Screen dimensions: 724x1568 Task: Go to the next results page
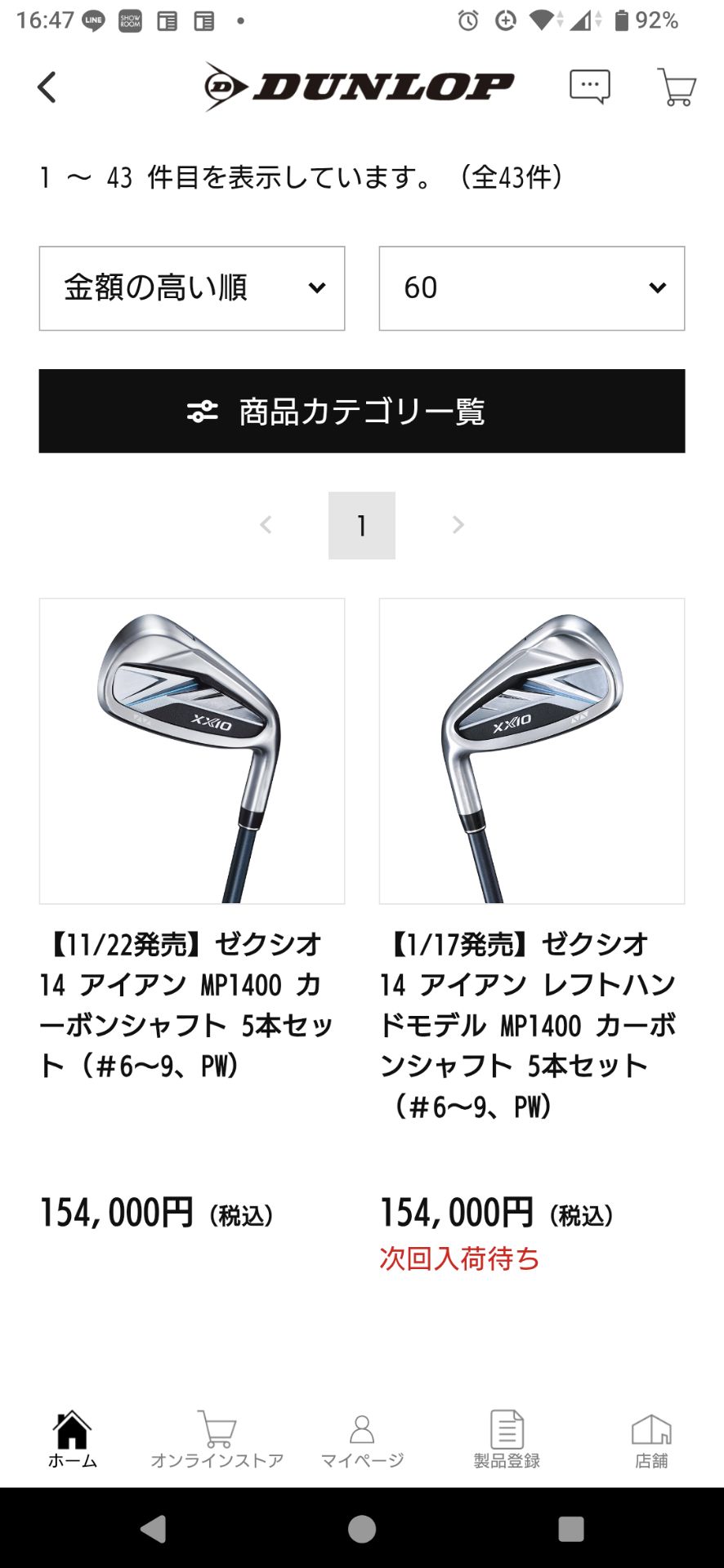(x=458, y=525)
